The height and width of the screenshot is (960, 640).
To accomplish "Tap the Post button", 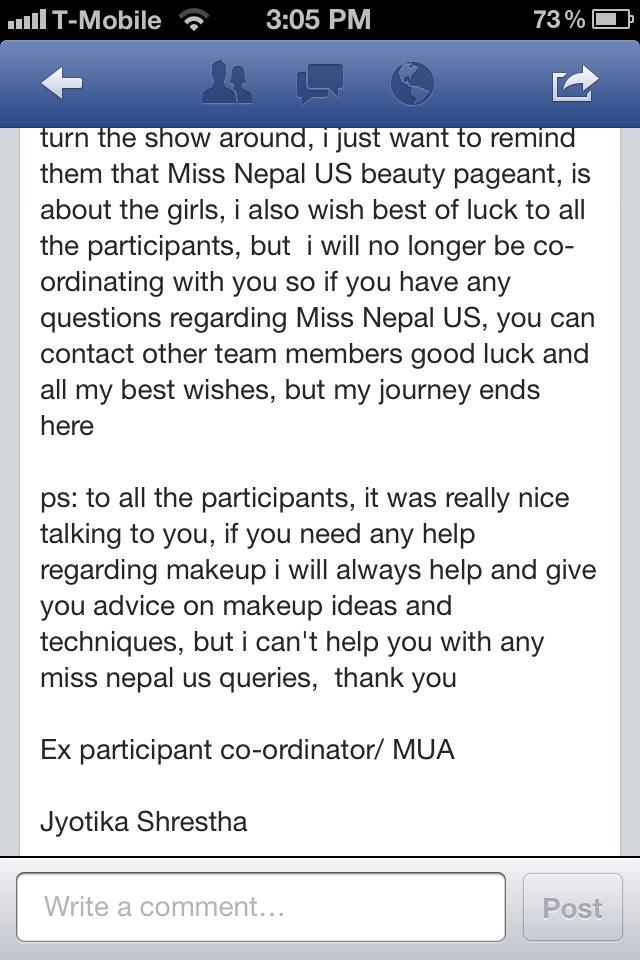I will tap(572, 908).
